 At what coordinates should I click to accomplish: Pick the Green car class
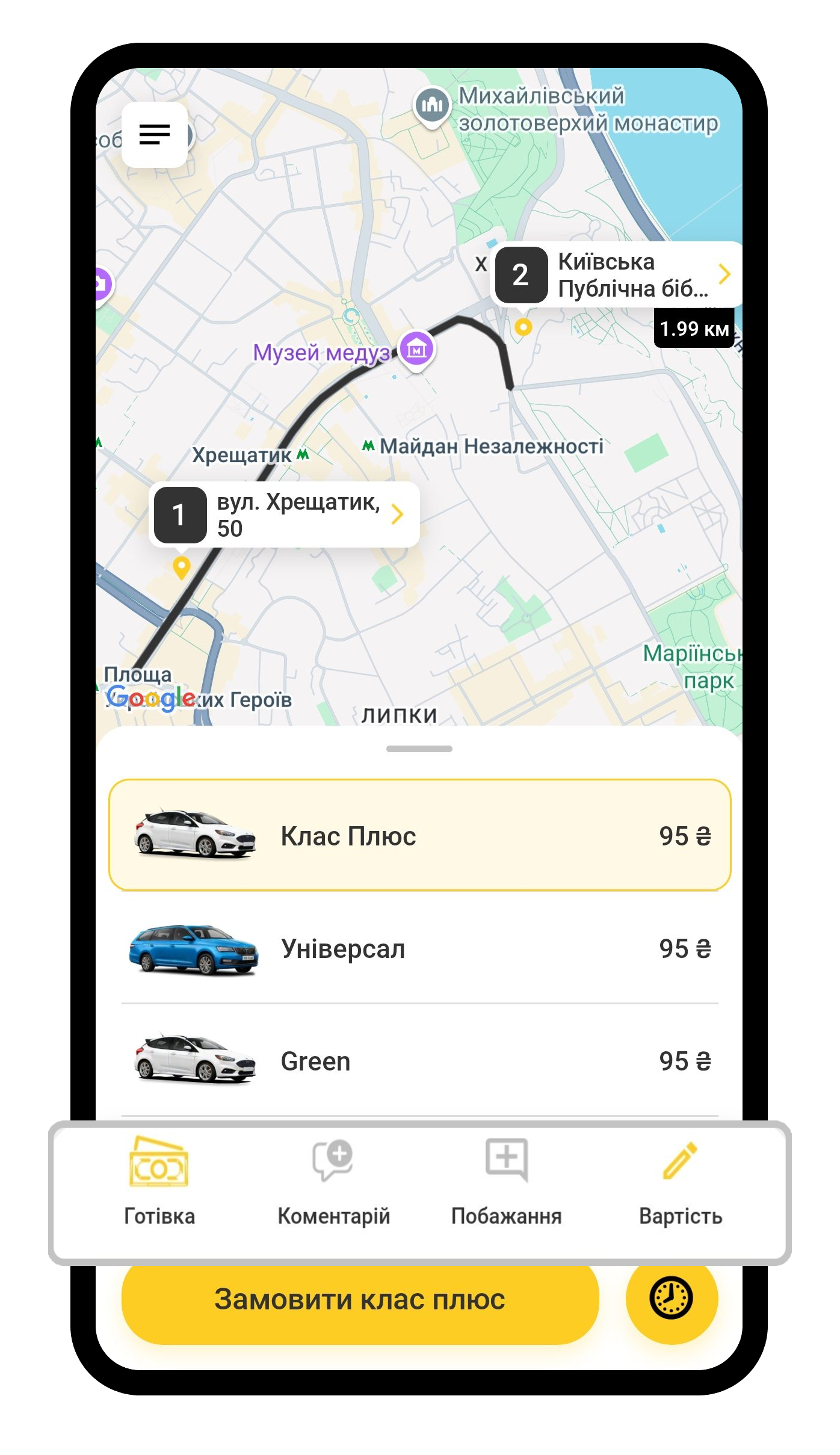coord(419,1061)
